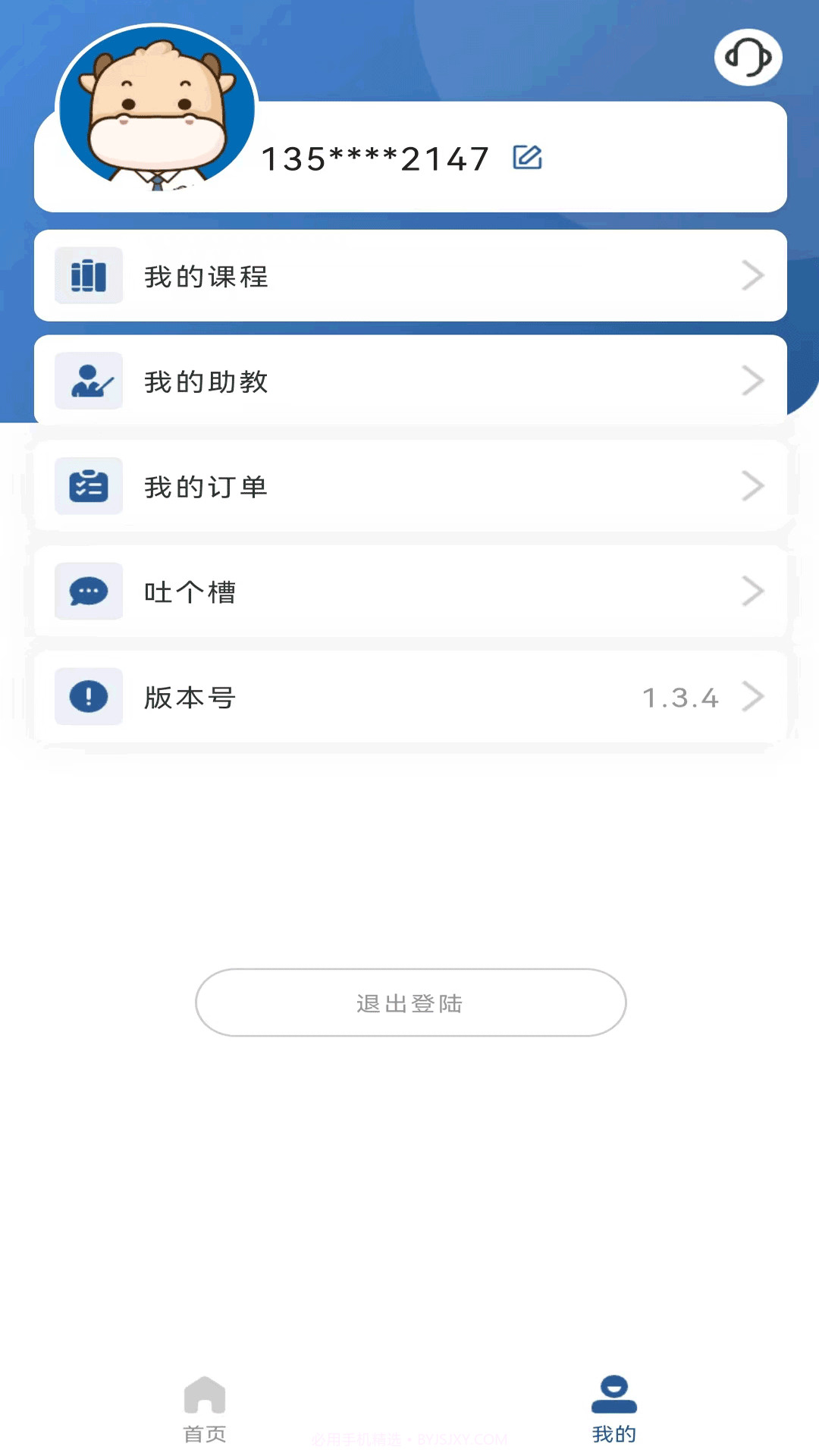The height and width of the screenshot is (1456, 819).
Task: Click the 版本号 exclamation icon
Action: point(88,696)
